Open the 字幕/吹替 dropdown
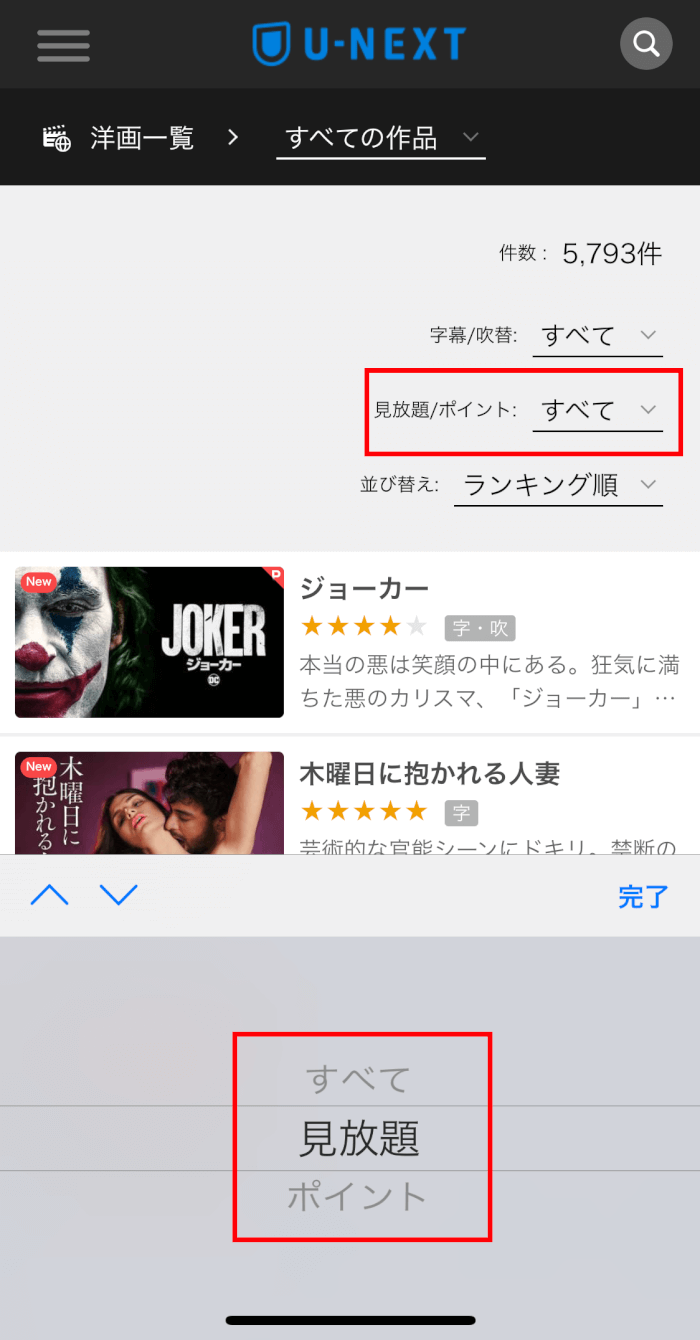This screenshot has height=1340, width=700. click(597, 335)
